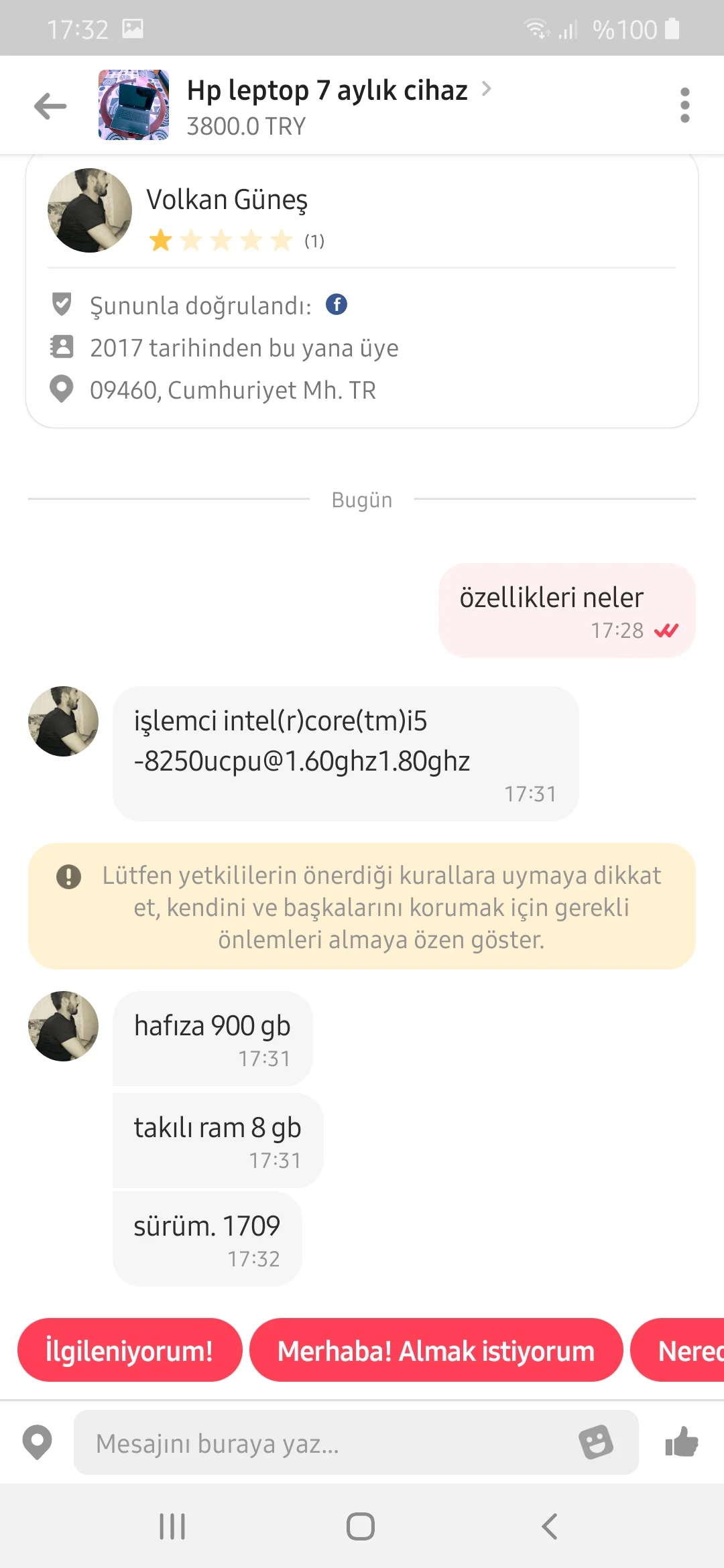
Task: Tap the Facebook verification badge
Action: [x=337, y=305]
